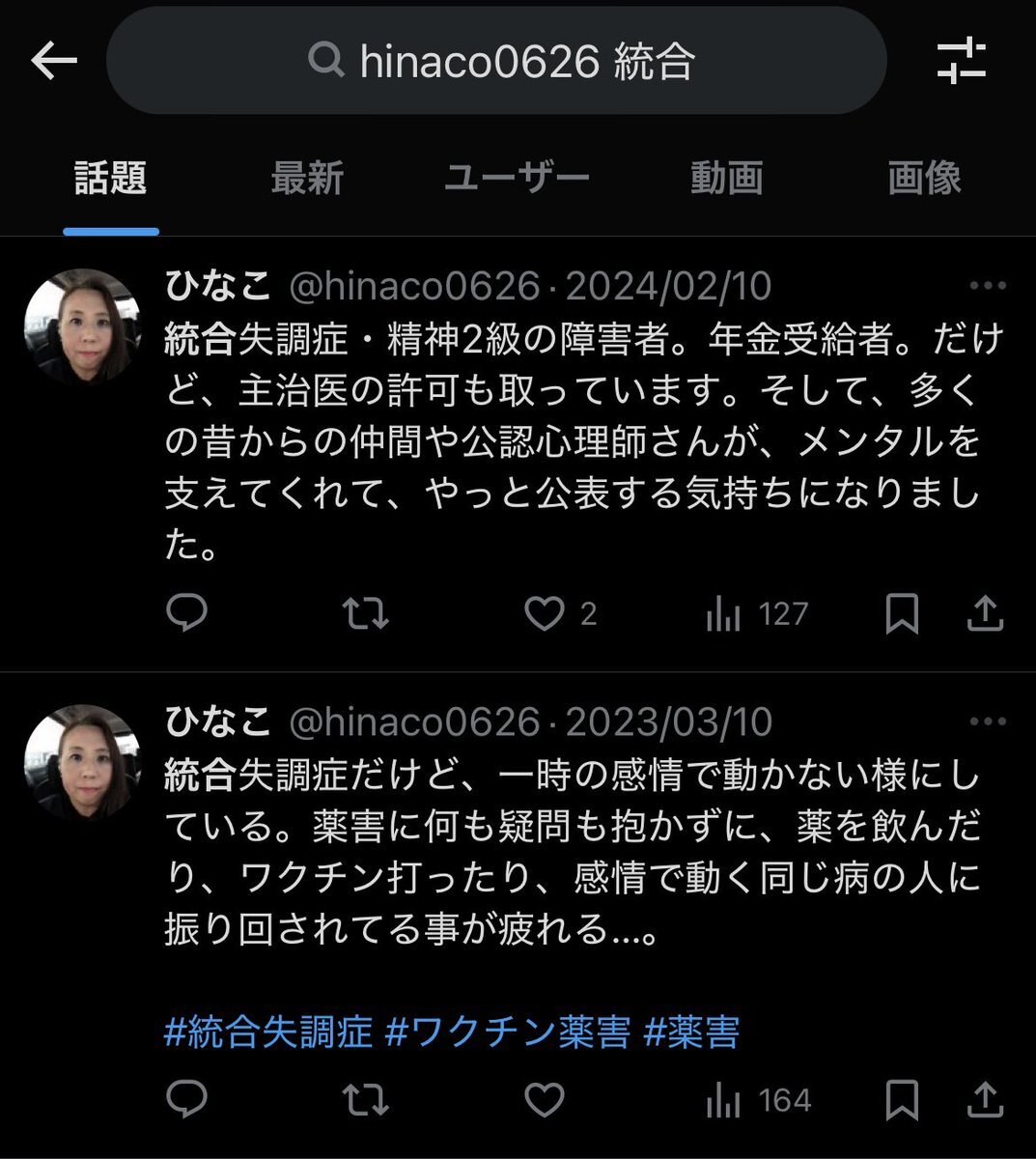Bookmark the 2023/03/10 tweet
Image resolution: width=1036 pixels, height=1159 pixels.
(x=902, y=1099)
